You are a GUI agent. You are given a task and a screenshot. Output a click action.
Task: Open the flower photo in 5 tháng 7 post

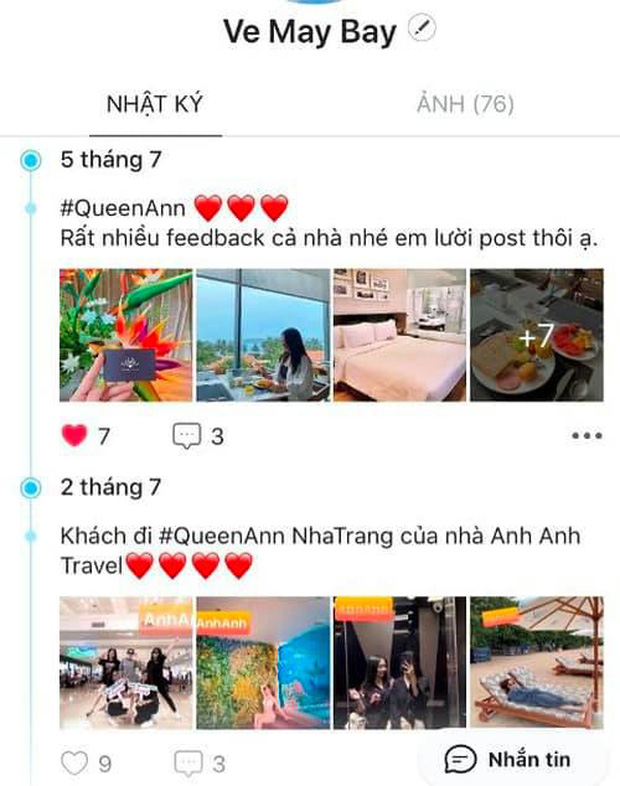(126, 335)
